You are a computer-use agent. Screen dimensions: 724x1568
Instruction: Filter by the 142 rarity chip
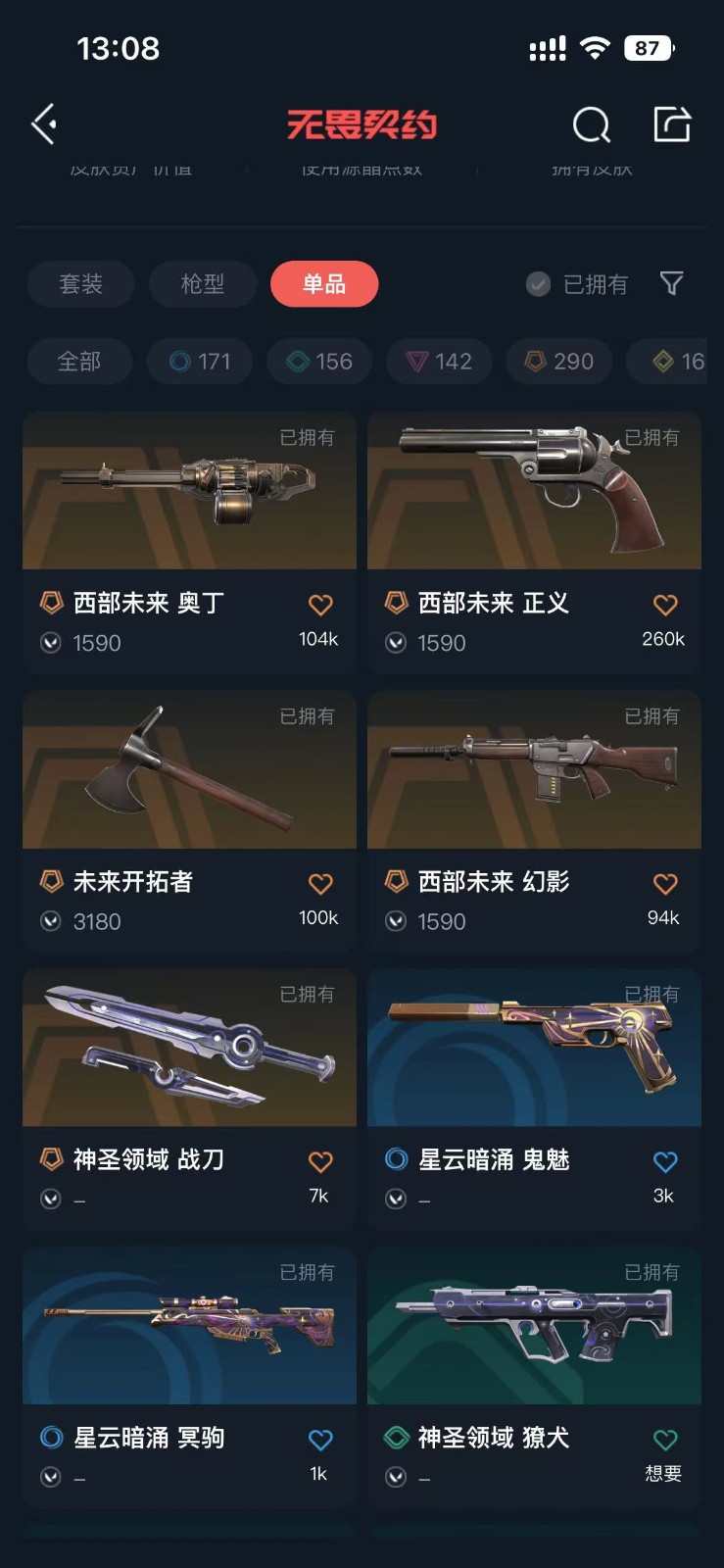(x=439, y=362)
